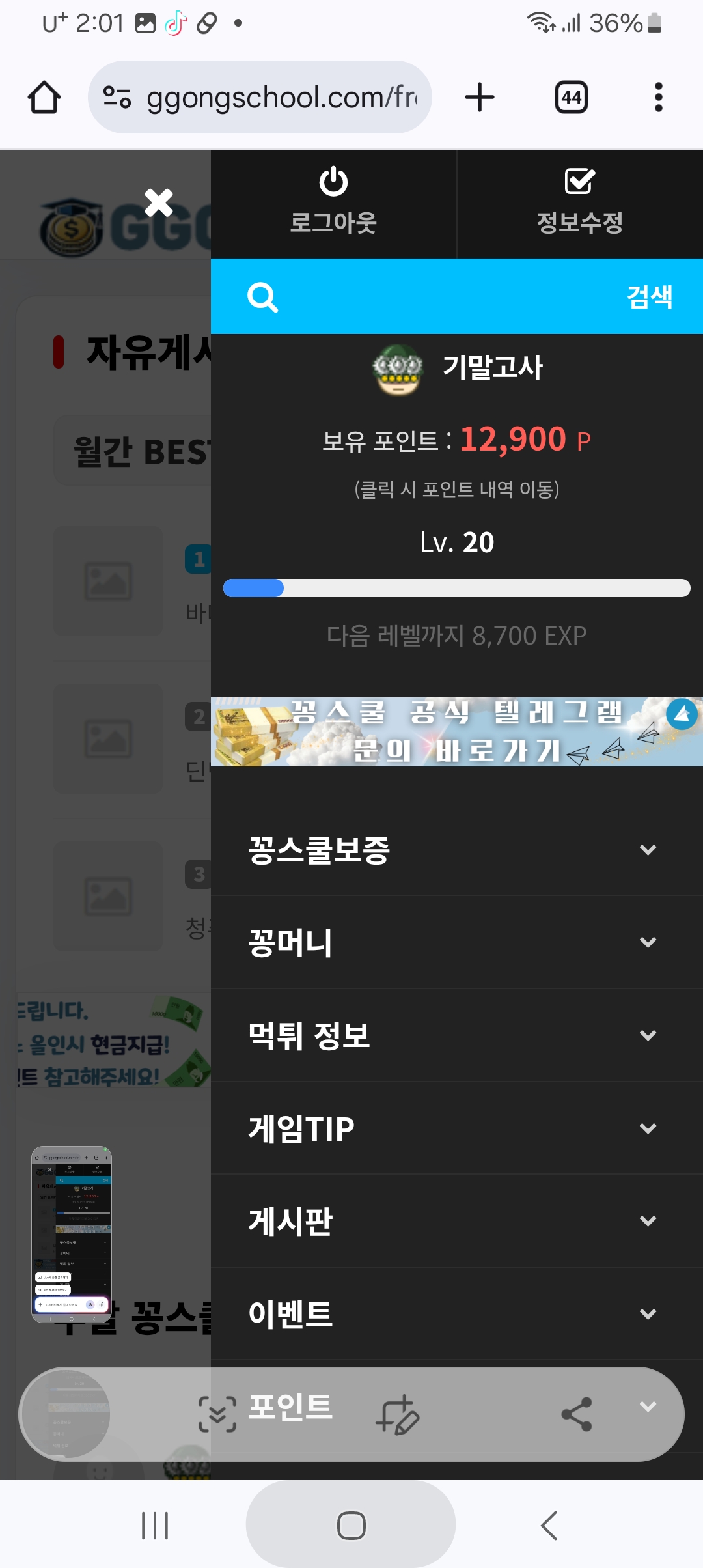Expand the 꽁머니 menu
Screen dimensions: 703x1568
(x=457, y=942)
